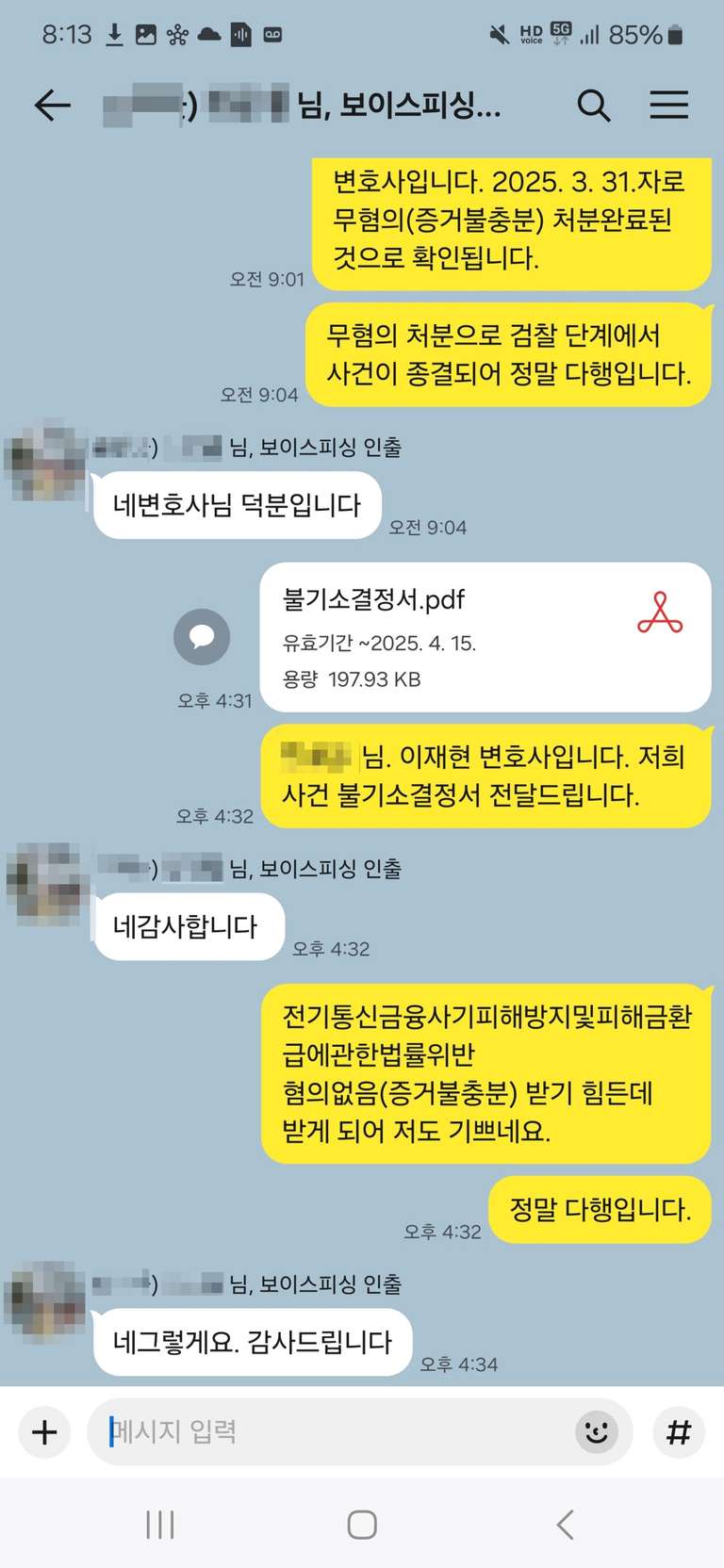Tap the reply bubble icon beside the PDF
This screenshot has height=1568, width=724.
pyautogui.click(x=202, y=637)
